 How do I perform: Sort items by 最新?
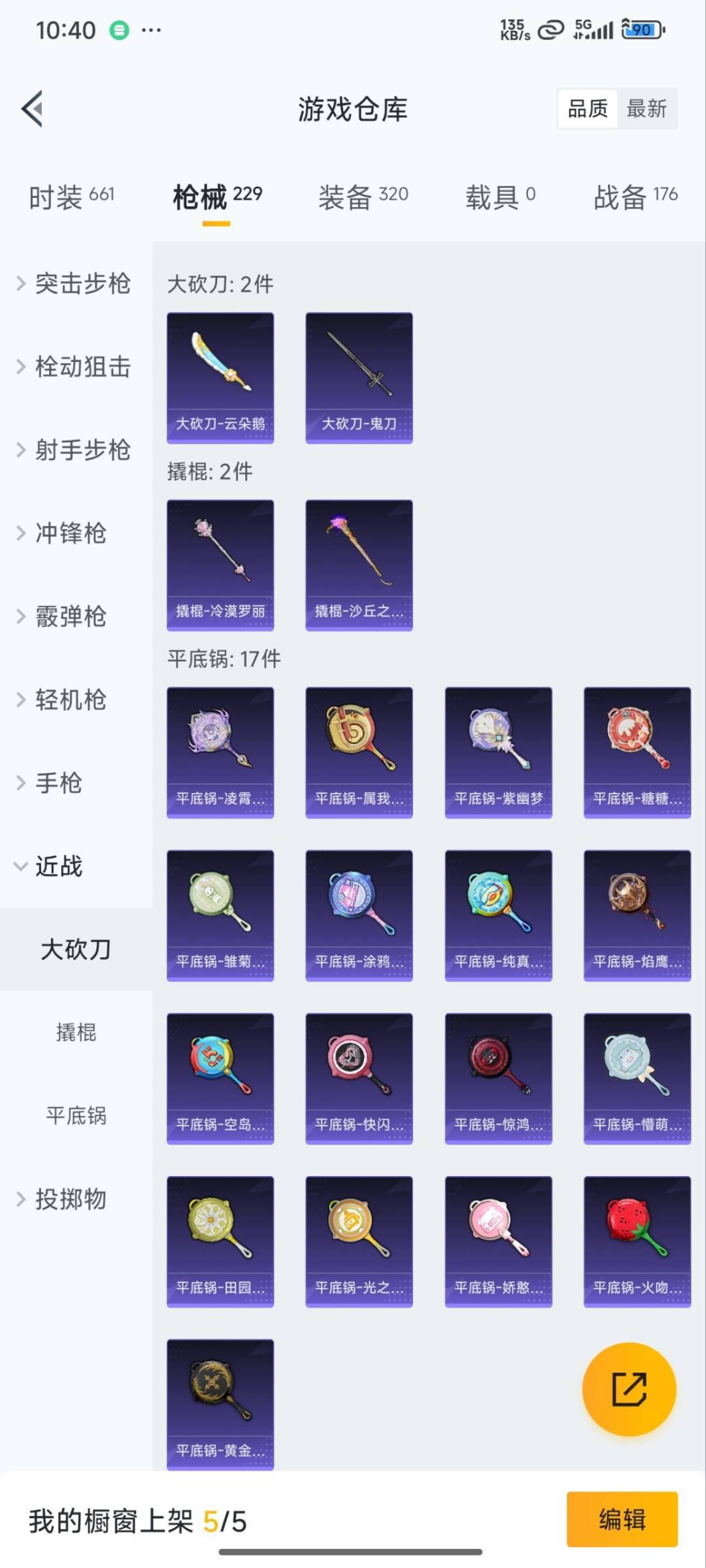646,108
